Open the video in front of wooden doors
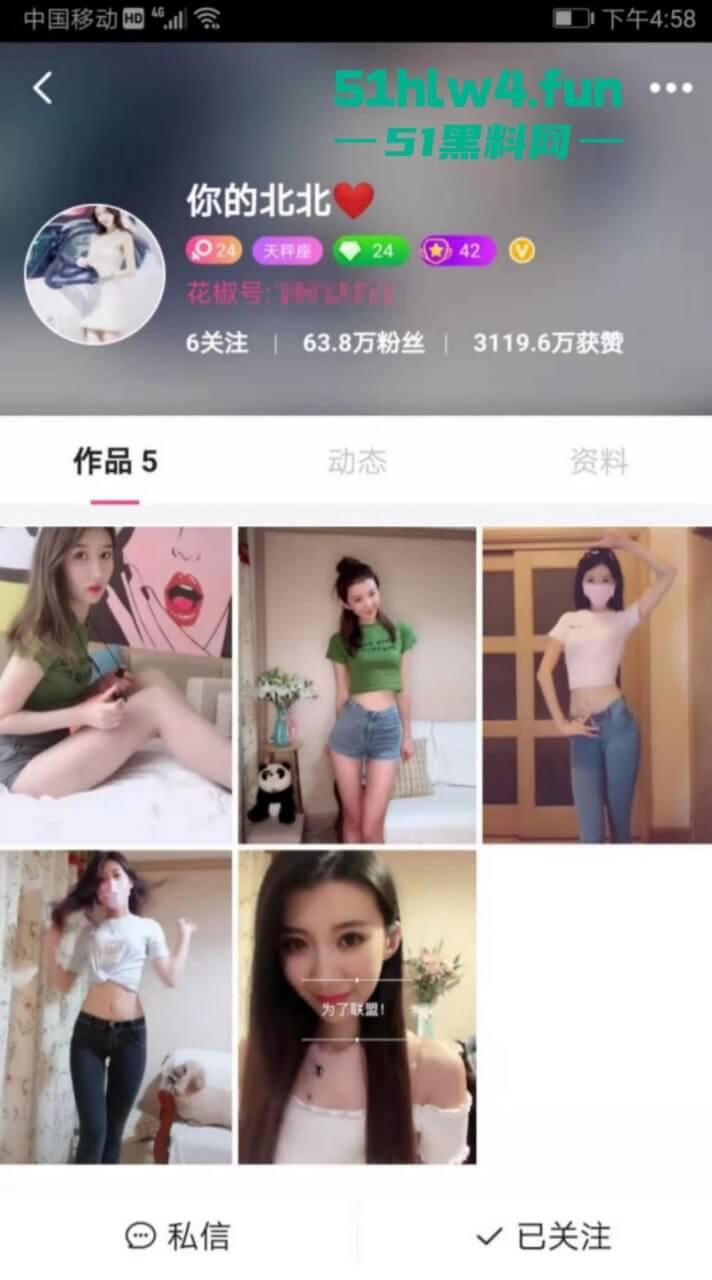712x1280 pixels. (x=597, y=685)
